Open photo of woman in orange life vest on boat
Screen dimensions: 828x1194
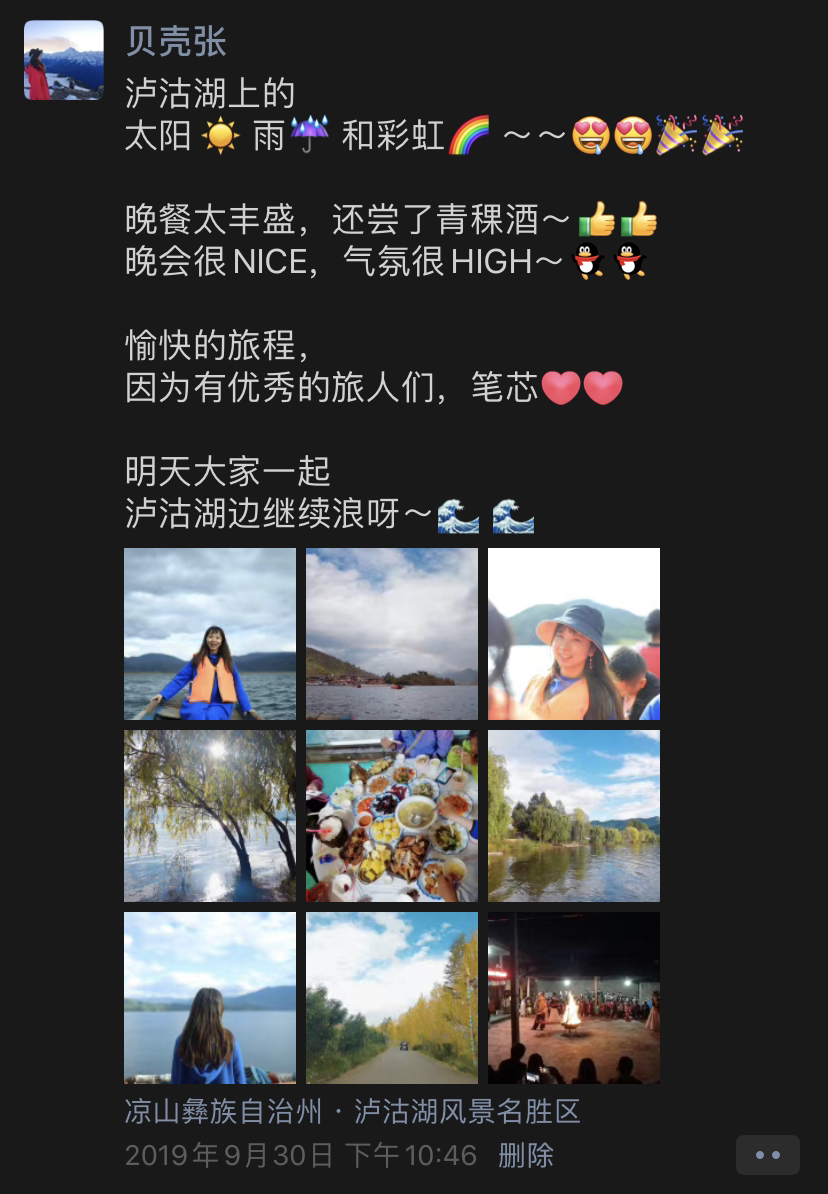210,634
